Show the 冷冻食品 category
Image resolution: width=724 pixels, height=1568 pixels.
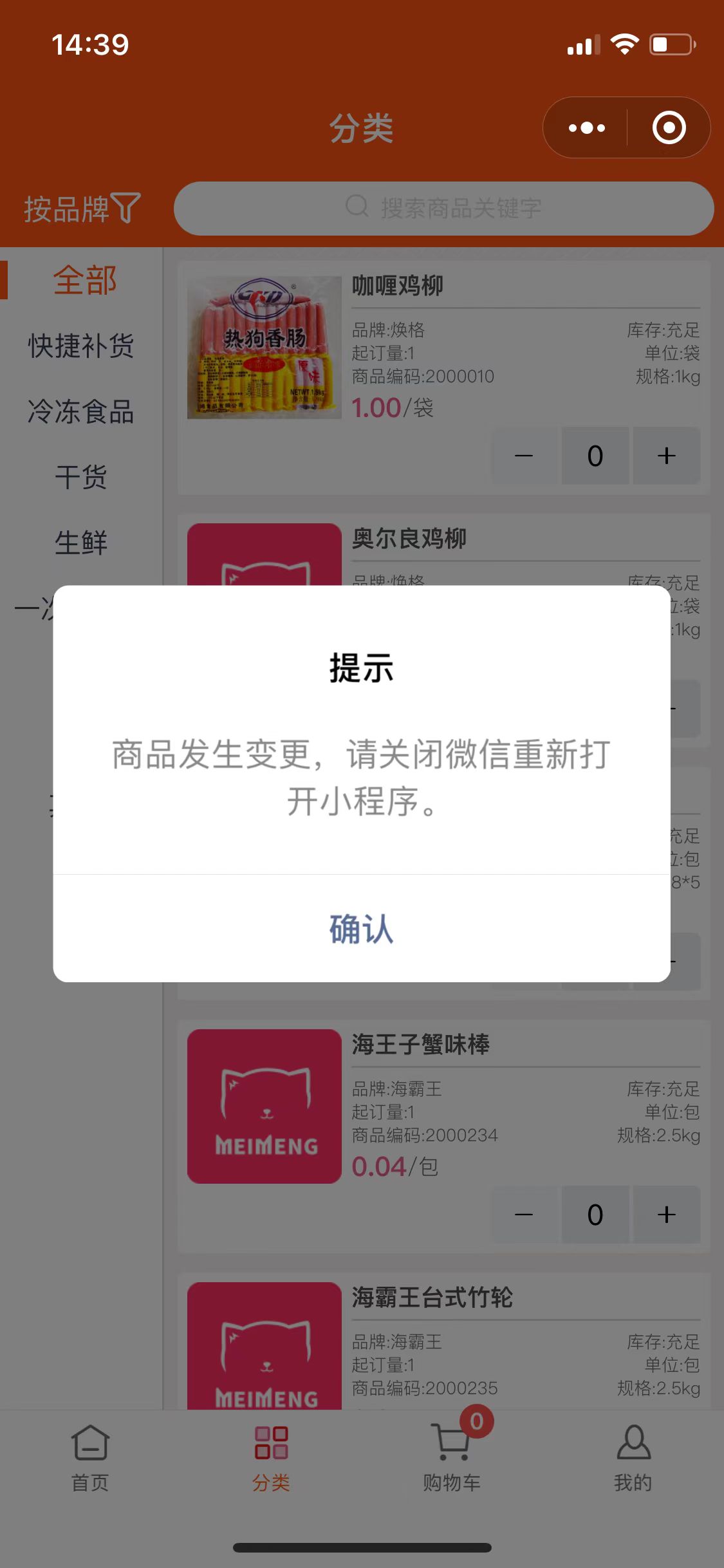coord(81,412)
